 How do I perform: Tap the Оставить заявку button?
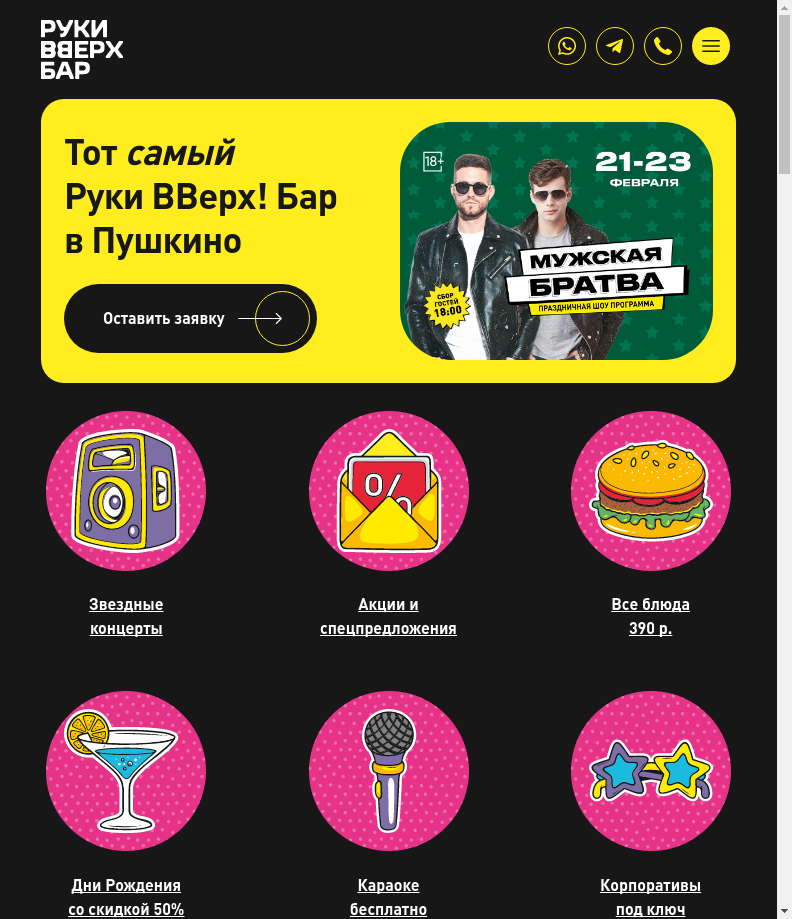[190, 319]
